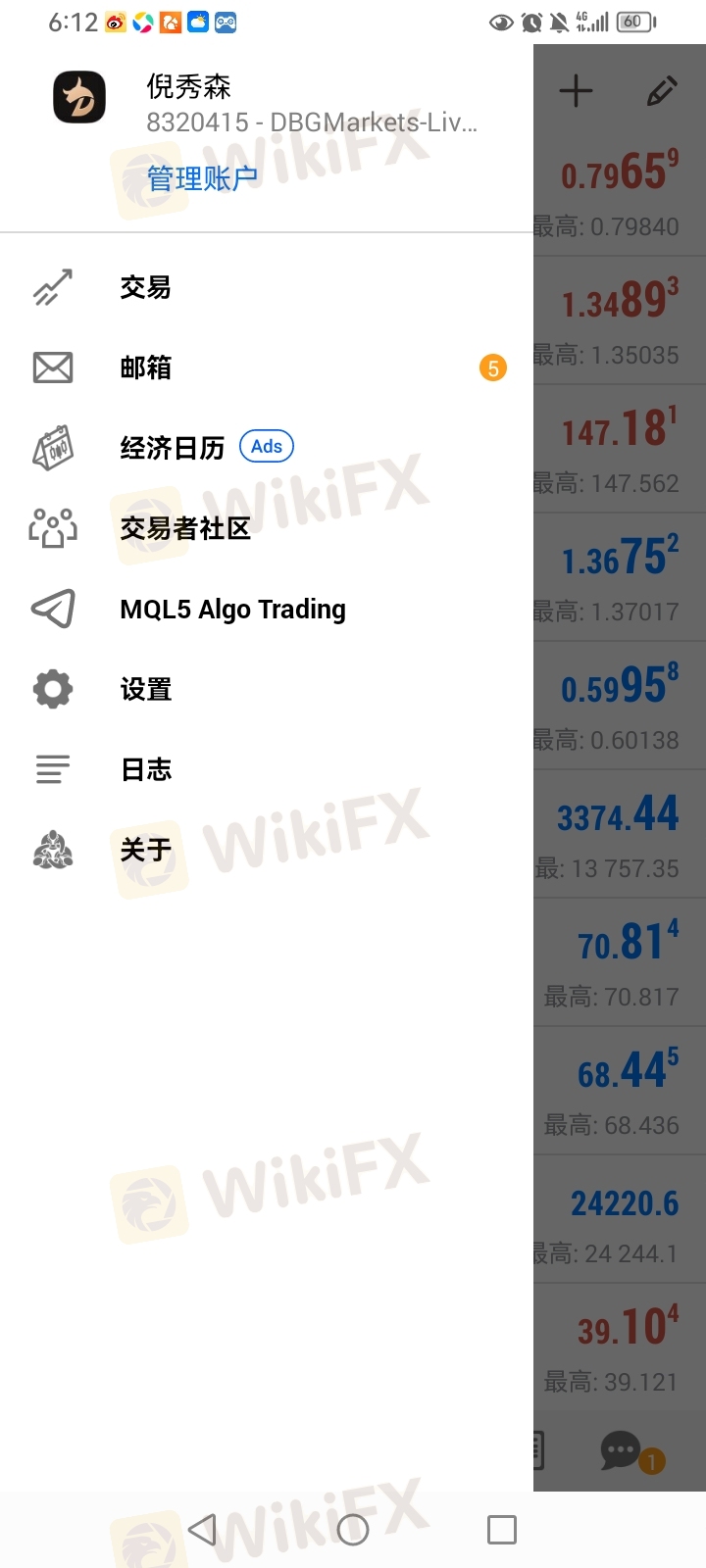
Task: Open 经济日历 calendar
Action: tap(267, 449)
